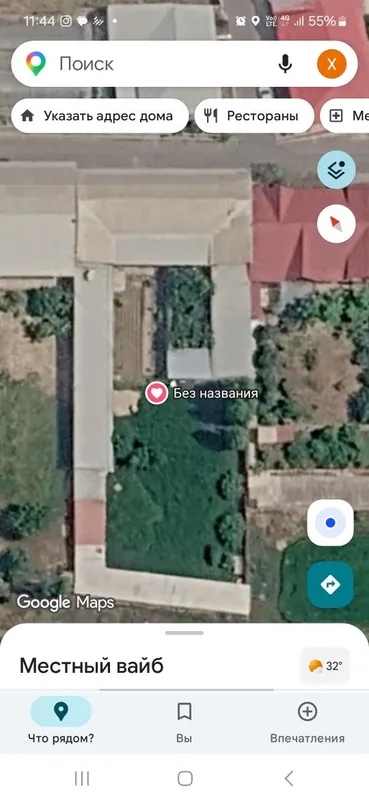Viewport: 369px width, 800px height.
Task: Select the Рестораны chip
Action: click(254, 116)
